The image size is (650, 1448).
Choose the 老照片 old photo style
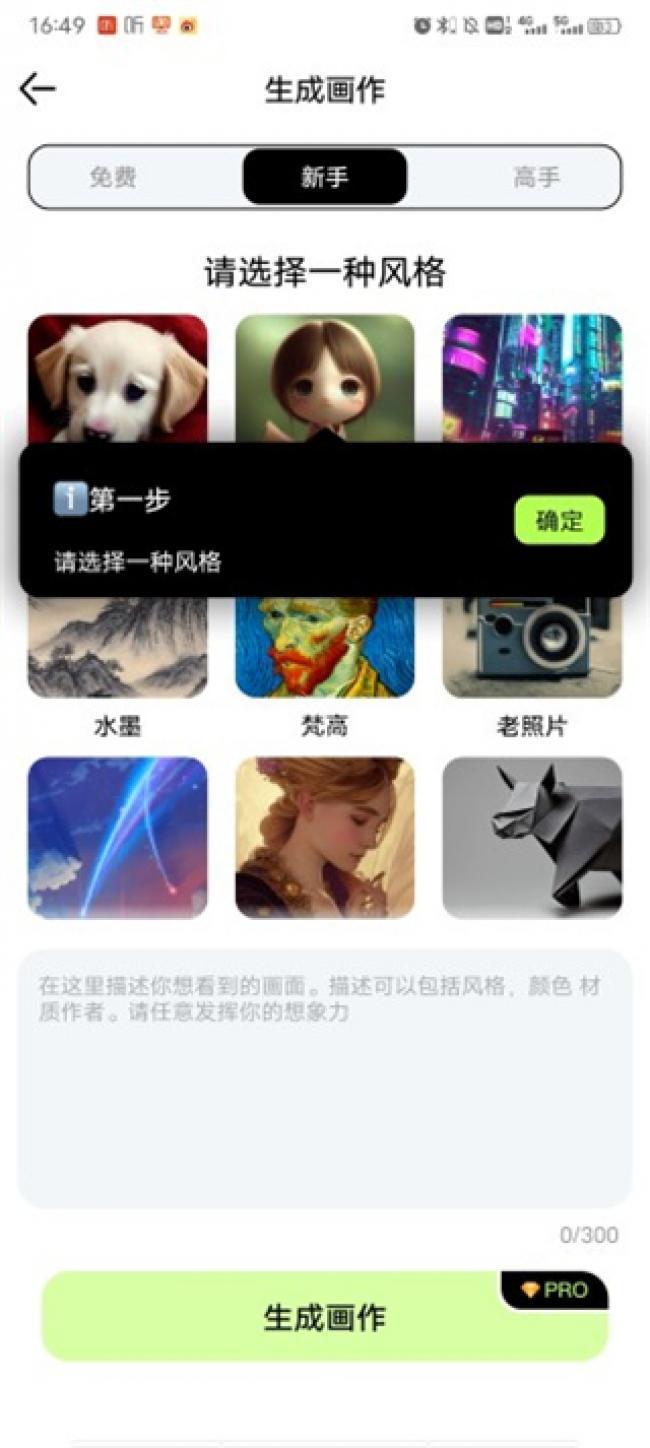[532, 650]
